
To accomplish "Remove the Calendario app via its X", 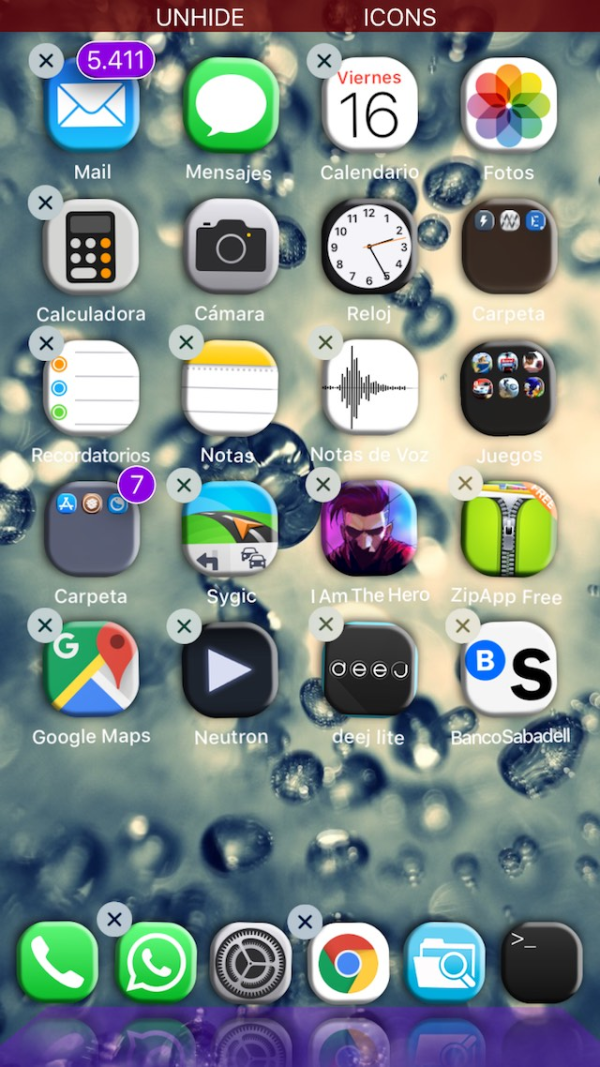I will pyautogui.click(x=324, y=61).
